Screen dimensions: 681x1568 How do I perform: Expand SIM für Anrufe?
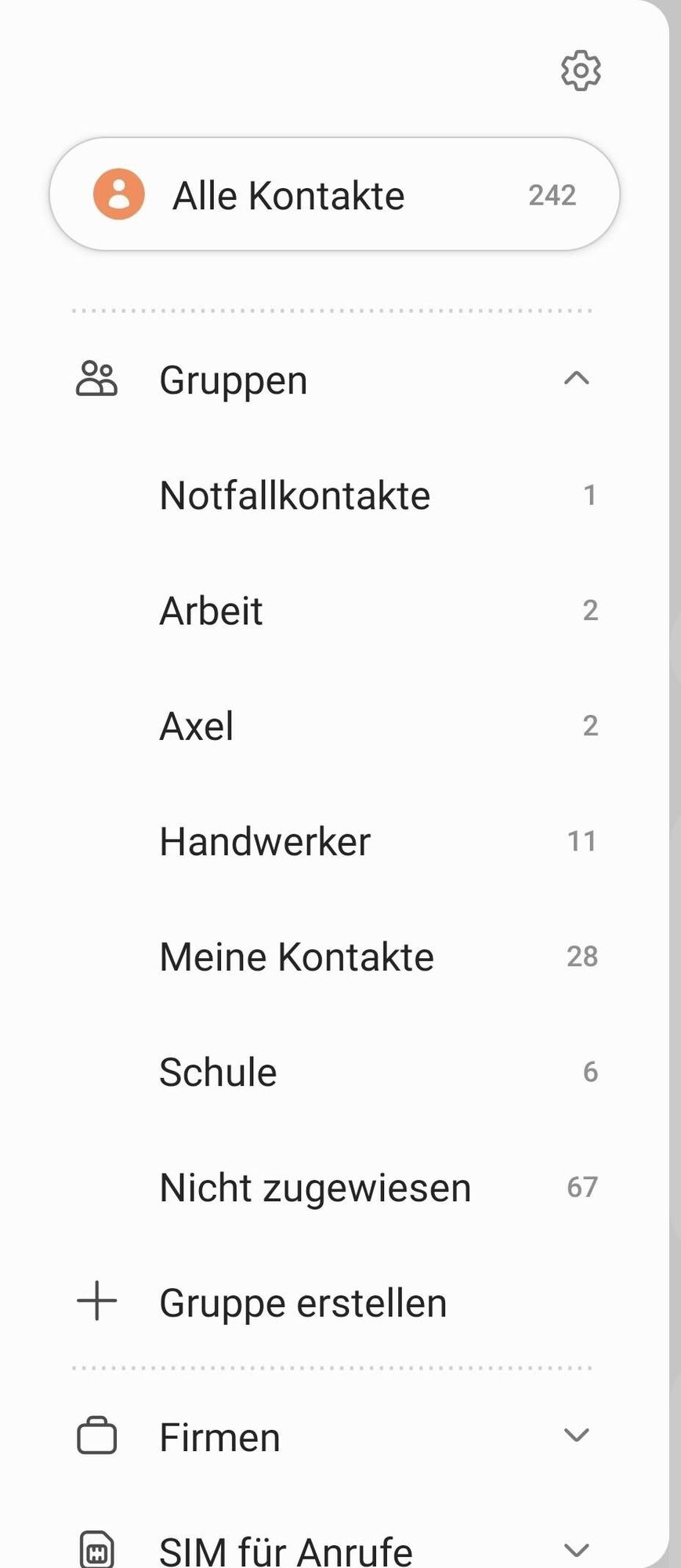(x=576, y=1550)
